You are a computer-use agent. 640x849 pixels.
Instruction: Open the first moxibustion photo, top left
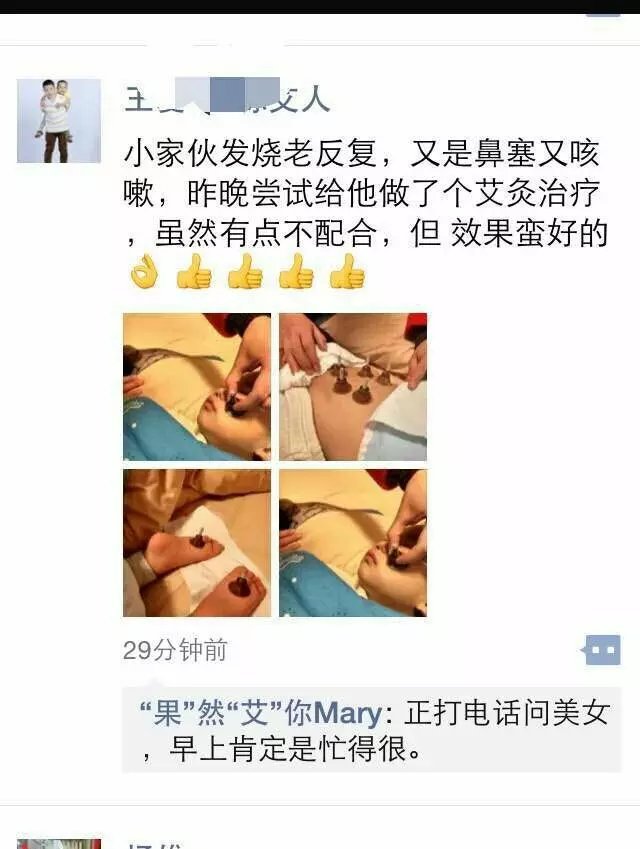(x=197, y=387)
